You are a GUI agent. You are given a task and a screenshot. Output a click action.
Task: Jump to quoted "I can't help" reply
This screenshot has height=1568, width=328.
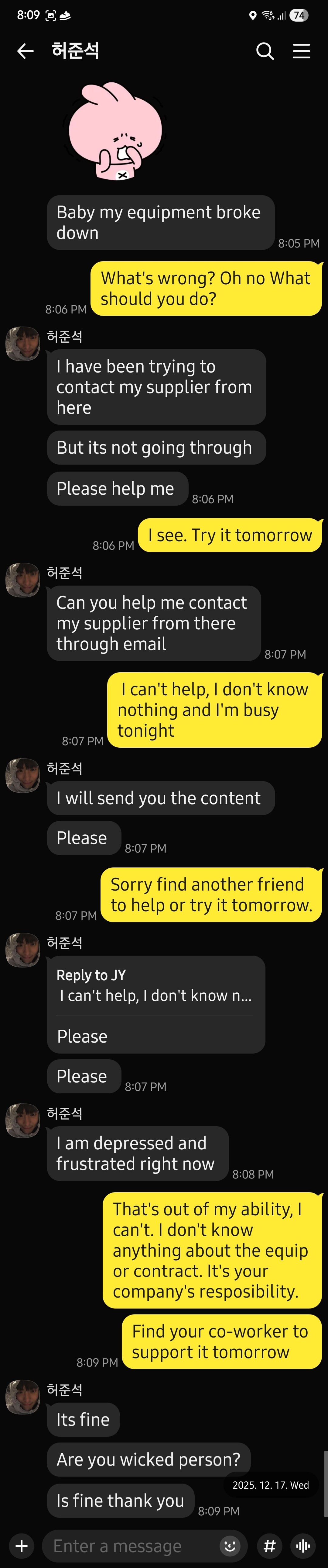tap(155, 985)
